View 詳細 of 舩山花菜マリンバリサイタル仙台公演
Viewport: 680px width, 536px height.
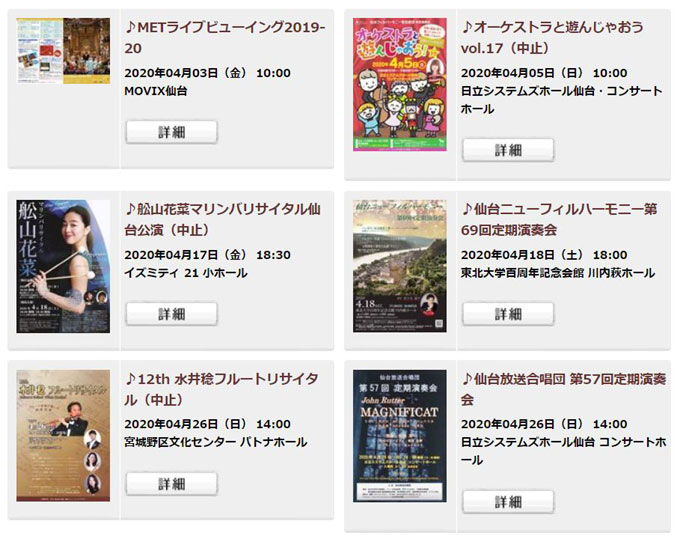pos(171,313)
